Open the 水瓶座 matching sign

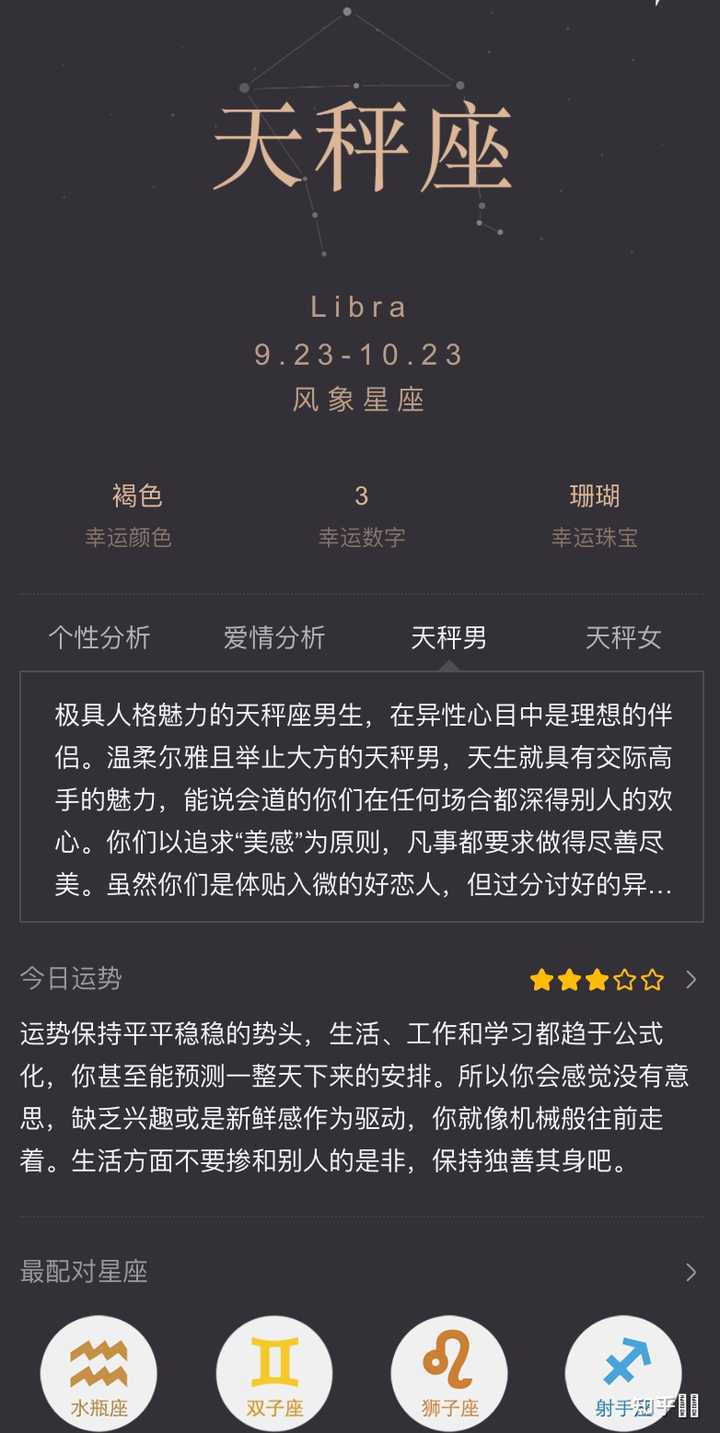[x=99, y=1374]
